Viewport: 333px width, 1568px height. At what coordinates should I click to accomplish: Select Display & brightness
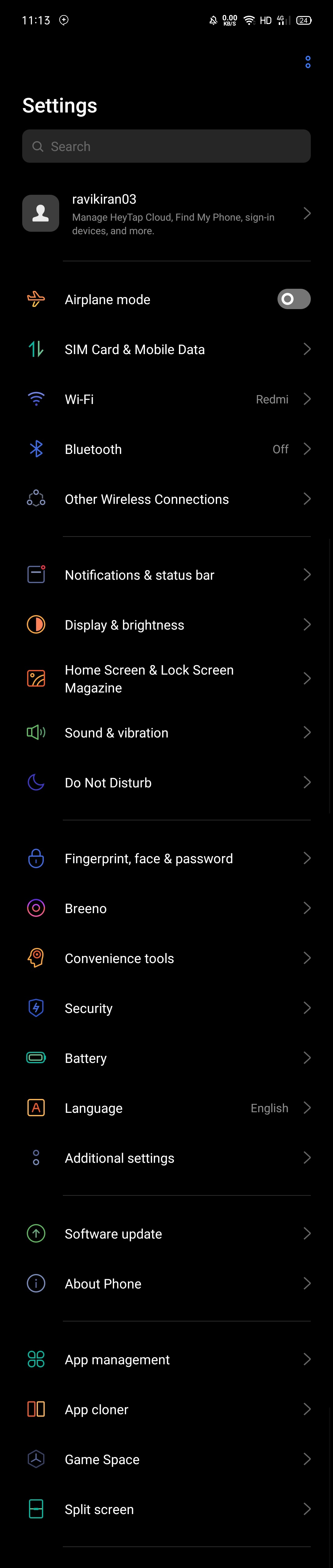click(166, 625)
